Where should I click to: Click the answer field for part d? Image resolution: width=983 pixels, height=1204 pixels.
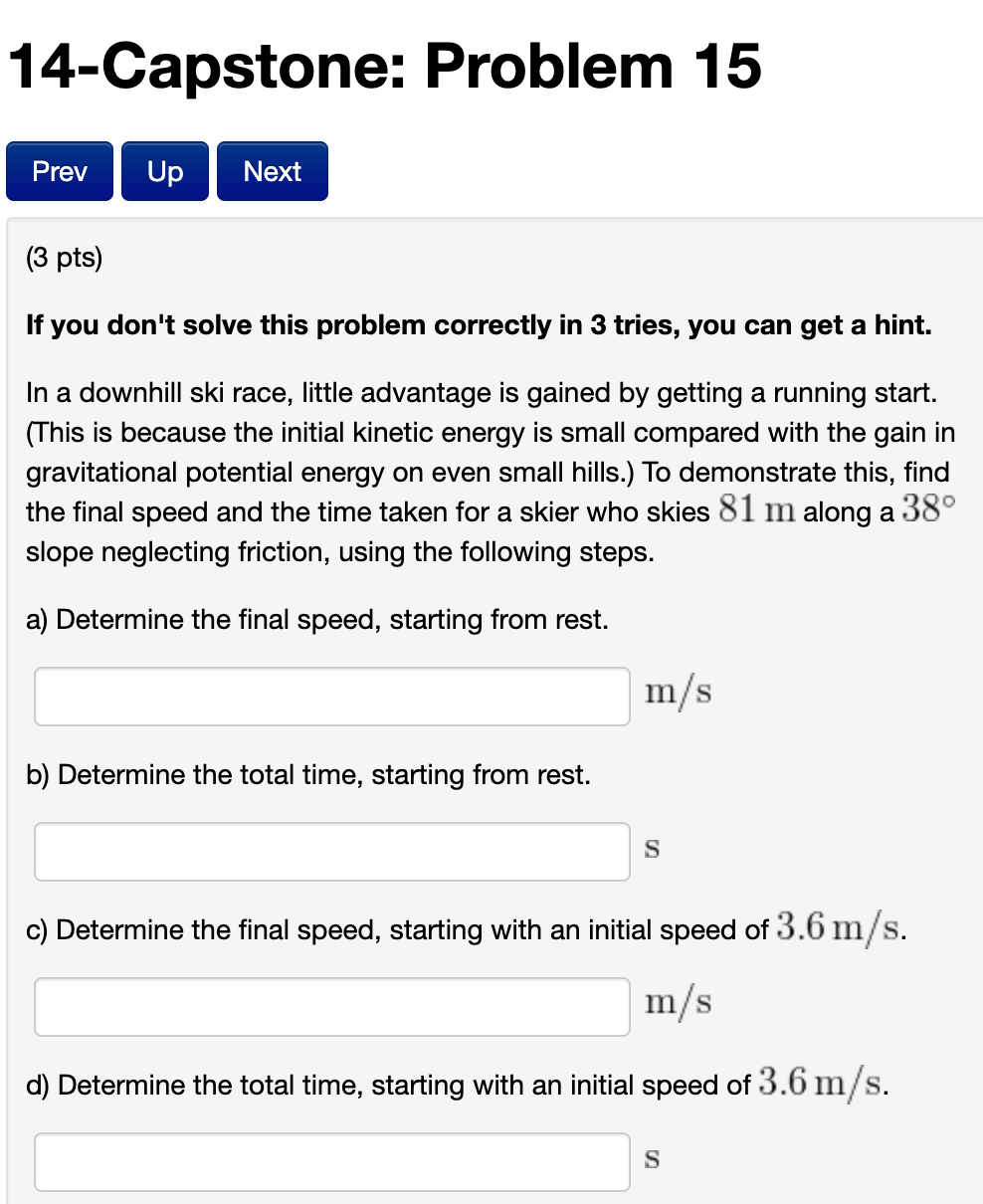click(x=331, y=1161)
